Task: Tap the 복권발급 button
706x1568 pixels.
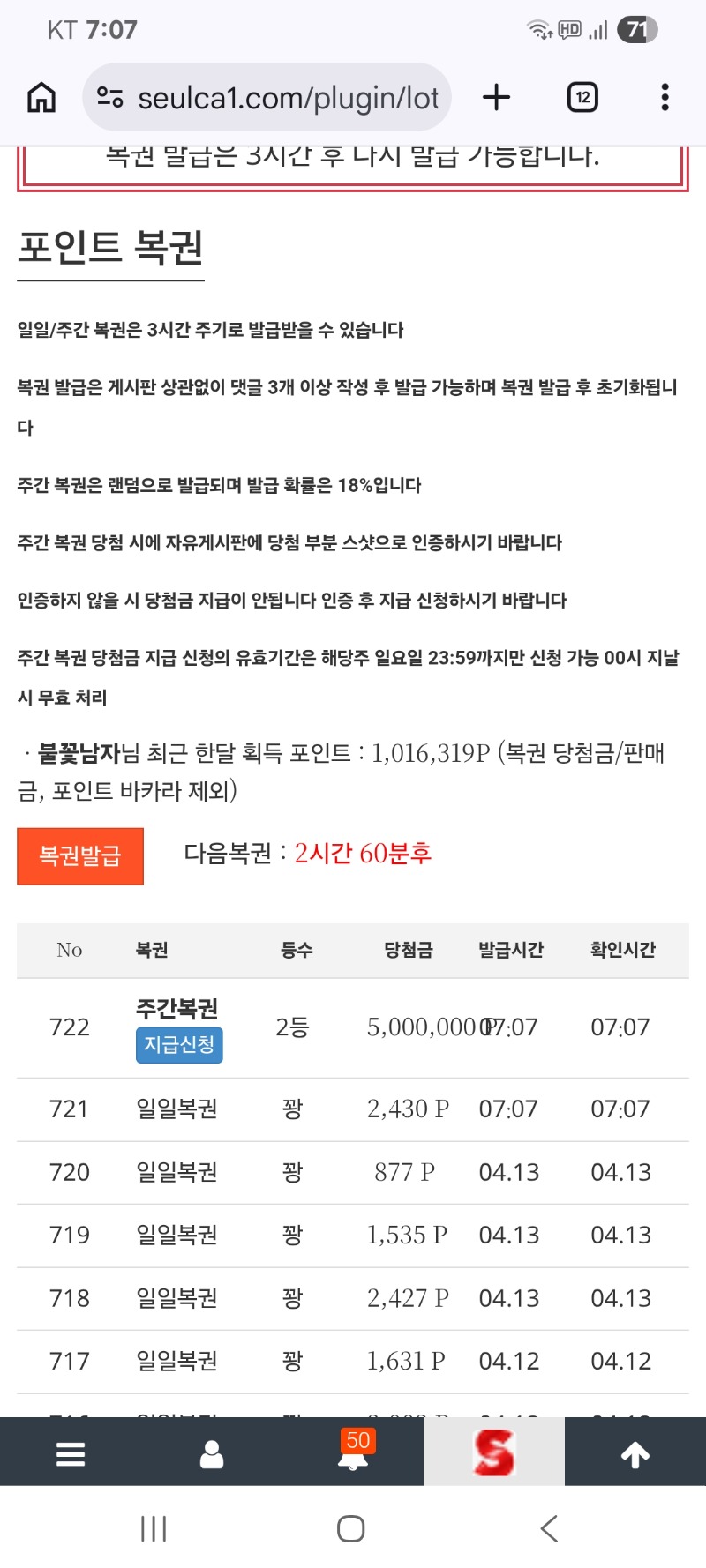Action: (x=80, y=855)
